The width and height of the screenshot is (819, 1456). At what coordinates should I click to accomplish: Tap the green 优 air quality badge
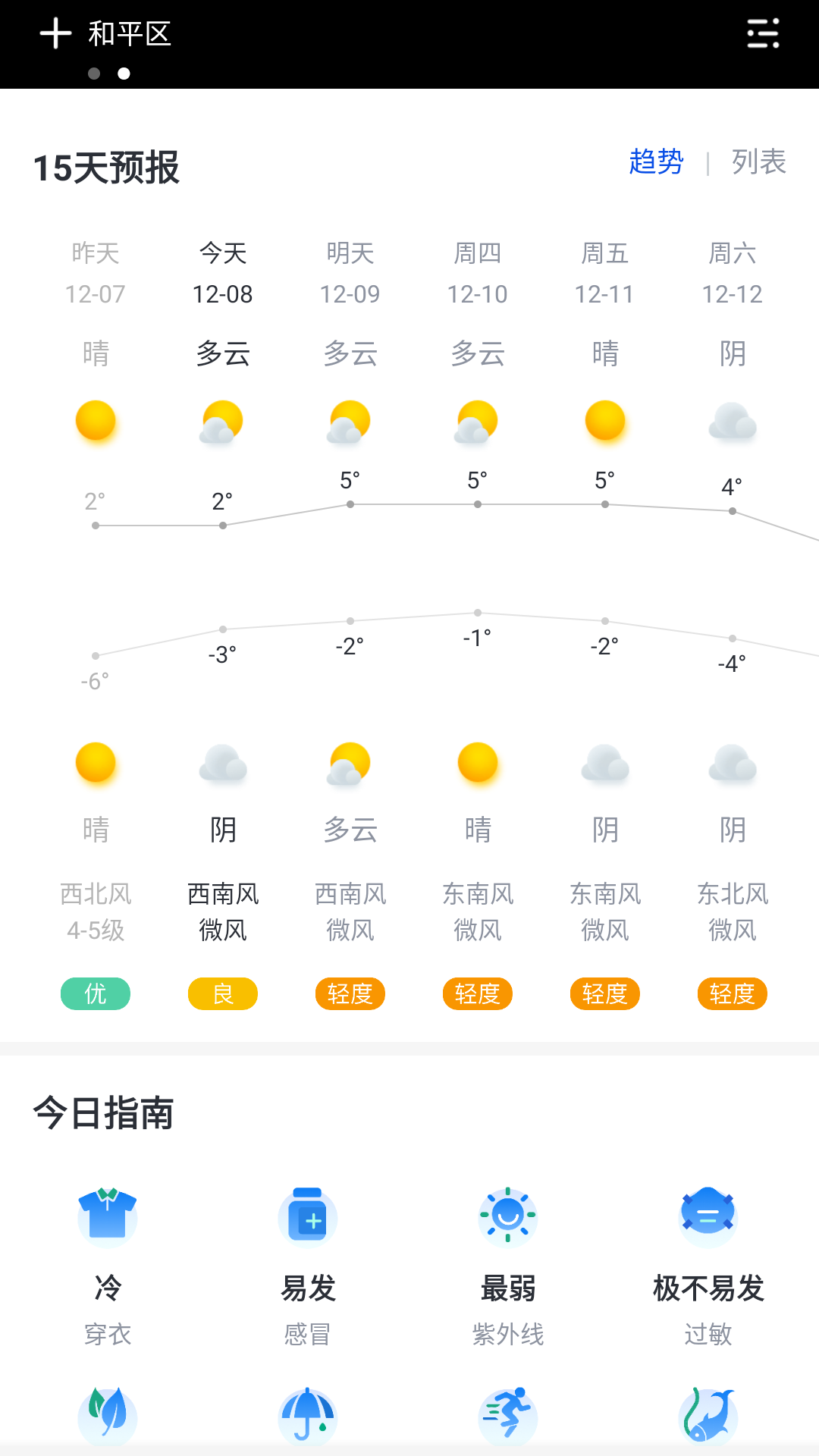coord(95,993)
